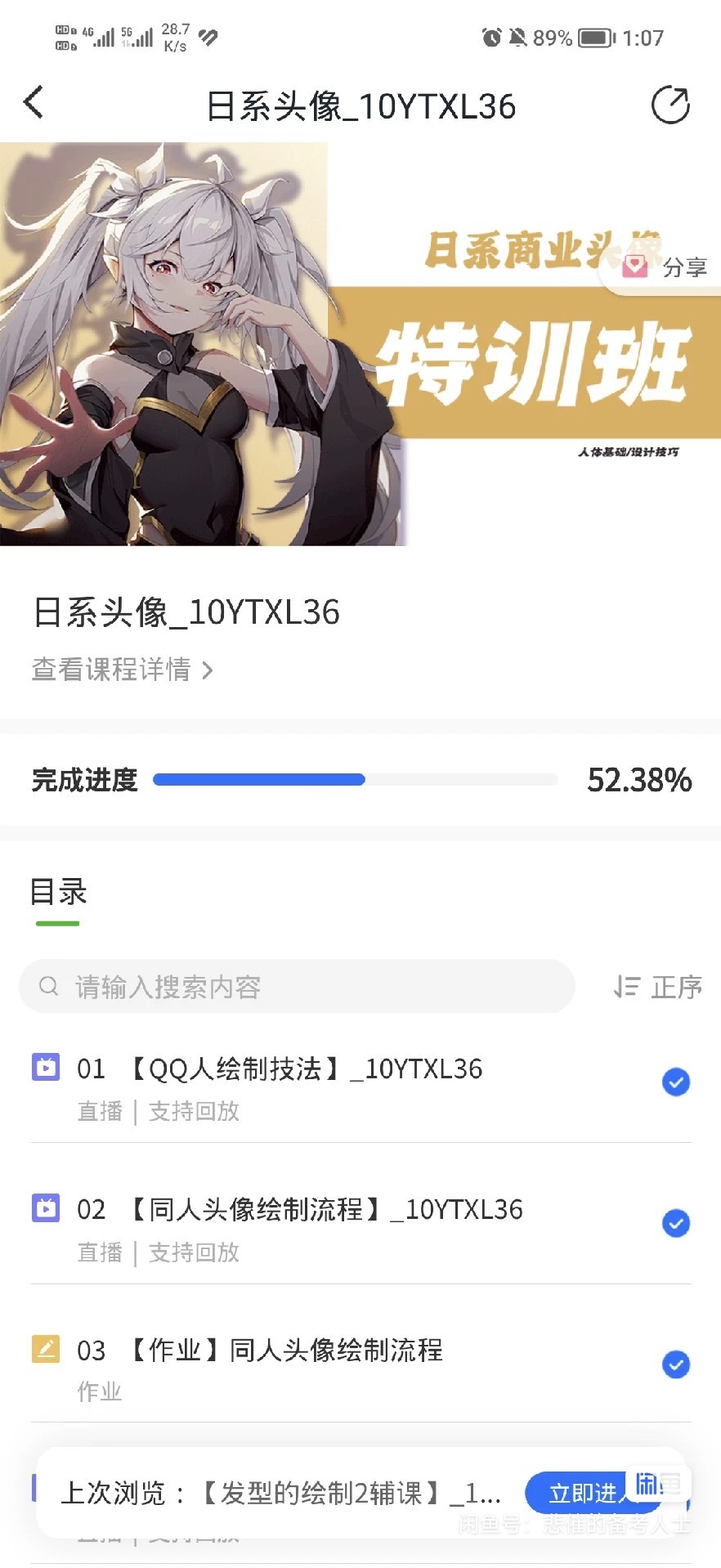
Task: Tap the completed checkmark for lesson 01
Action: 676,1082
